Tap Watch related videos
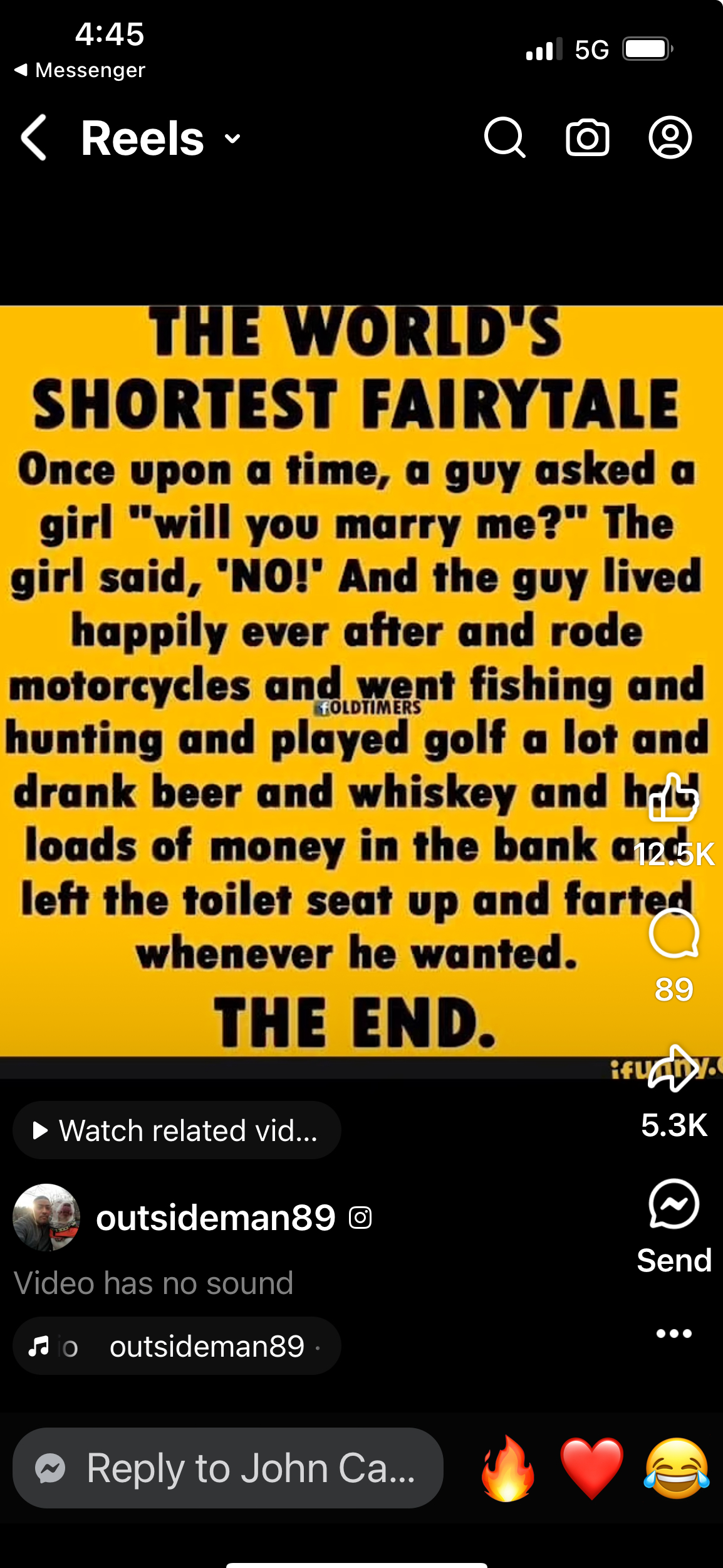Viewport: 723px width, 1568px height. [177, 1130]
